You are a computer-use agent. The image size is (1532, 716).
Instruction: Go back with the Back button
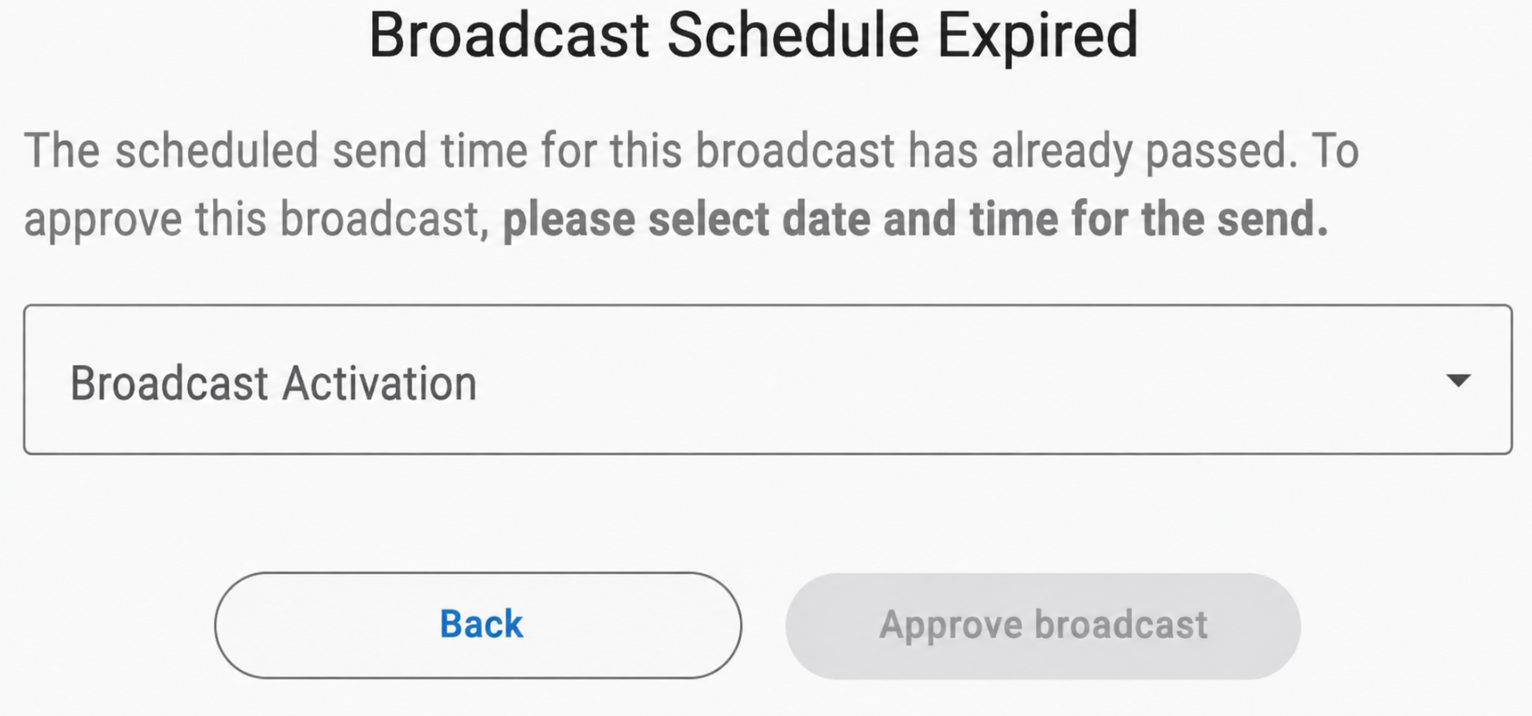[478, 626]
